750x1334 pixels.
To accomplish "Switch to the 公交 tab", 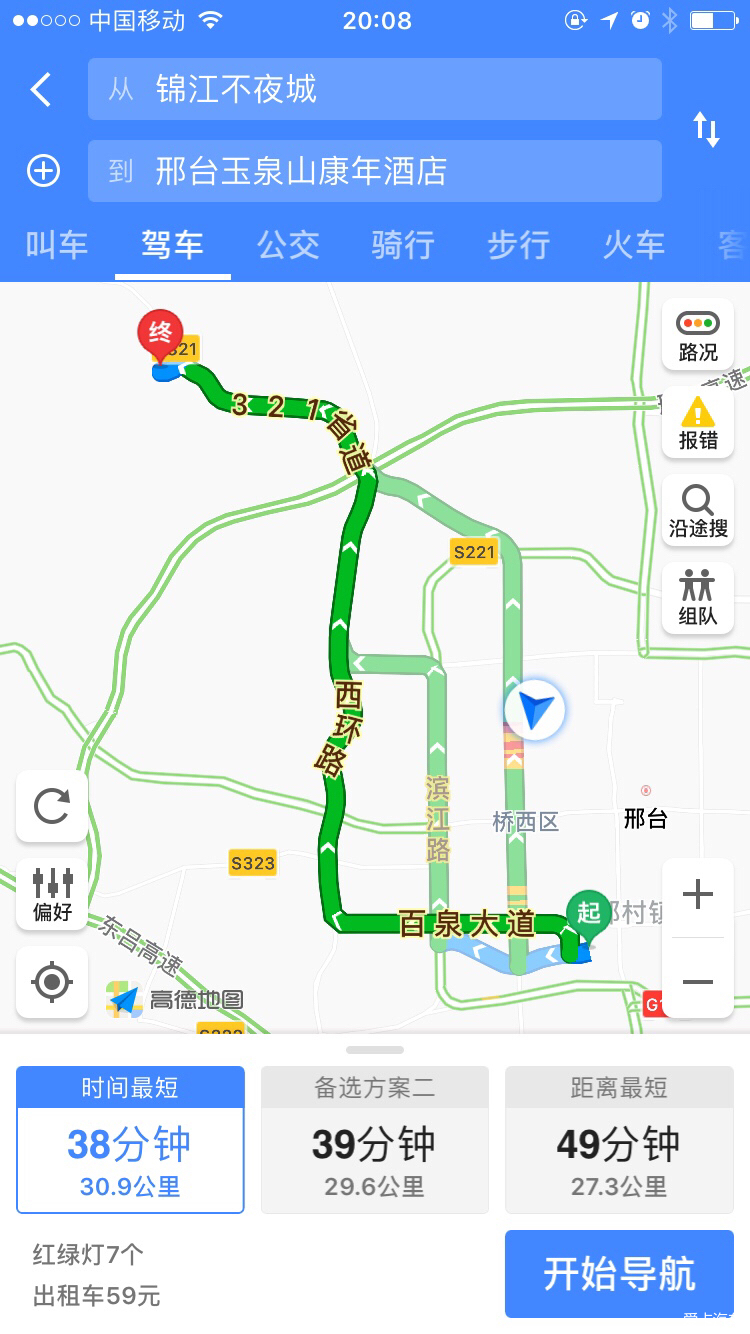I will 288,245.
